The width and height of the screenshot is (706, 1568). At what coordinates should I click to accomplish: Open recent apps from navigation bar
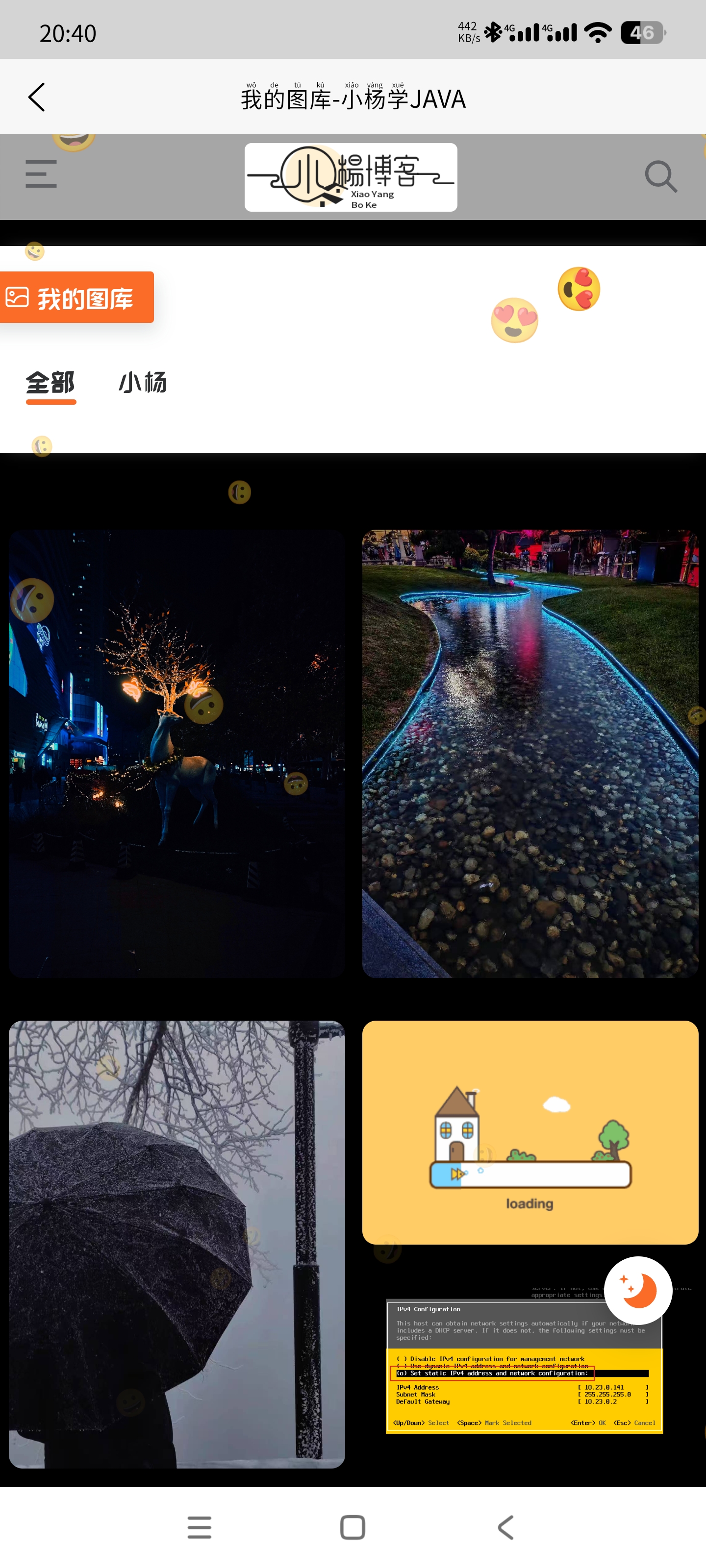click(199, 1527)
